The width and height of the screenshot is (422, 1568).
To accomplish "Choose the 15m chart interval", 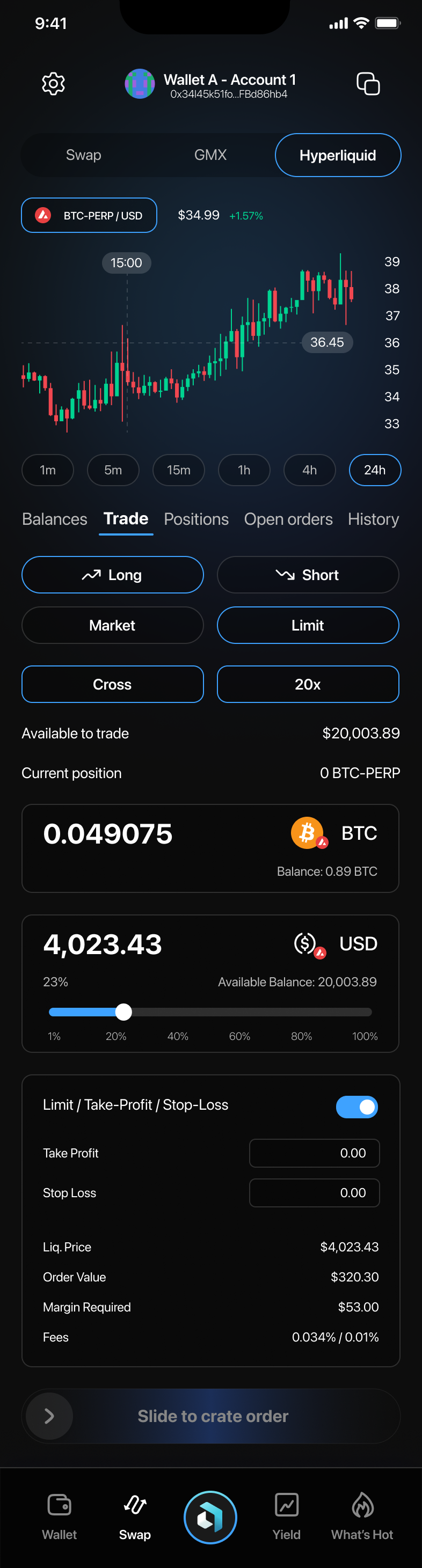I will point(178,470).
